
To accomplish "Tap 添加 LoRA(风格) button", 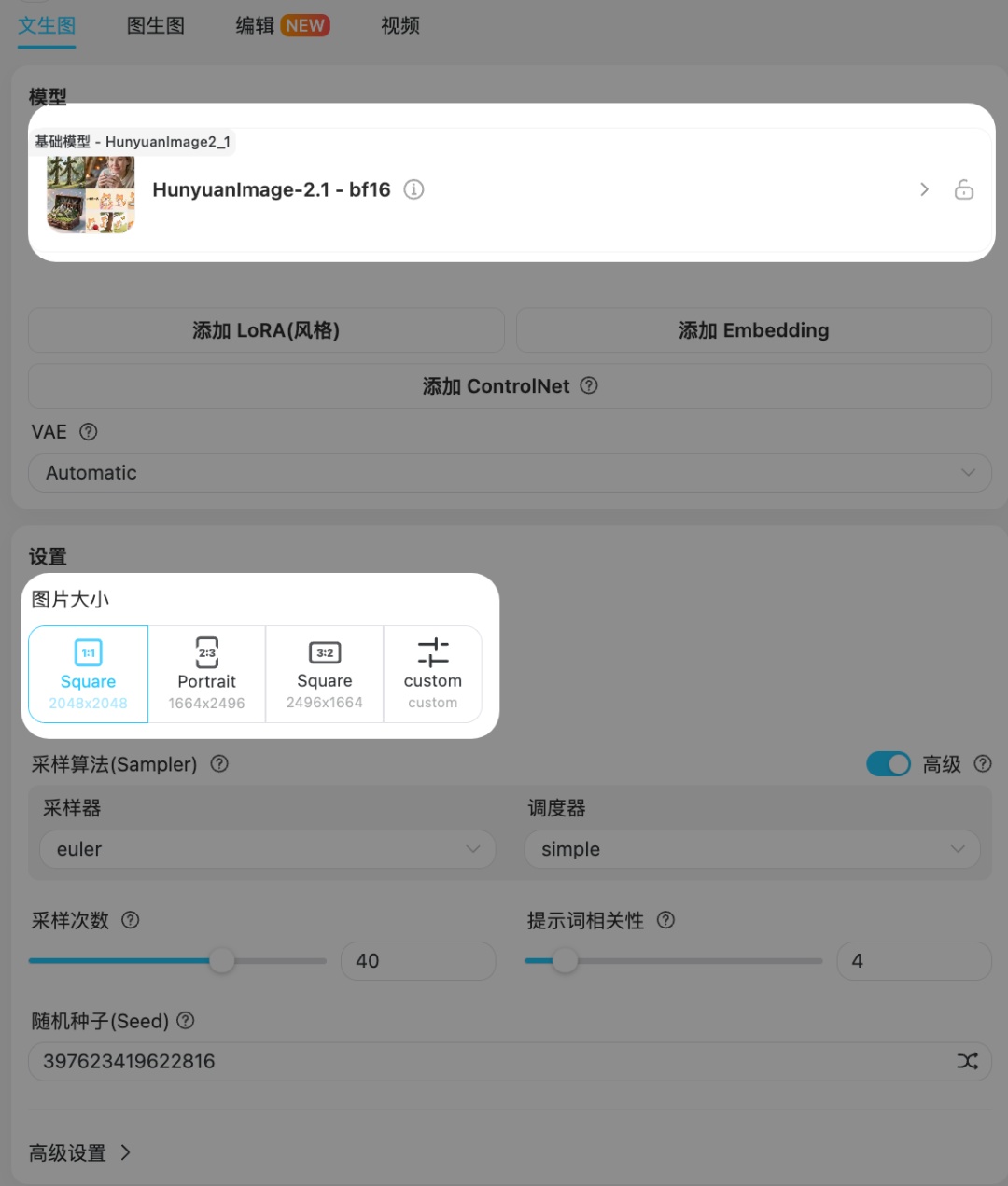I will 266,330.
